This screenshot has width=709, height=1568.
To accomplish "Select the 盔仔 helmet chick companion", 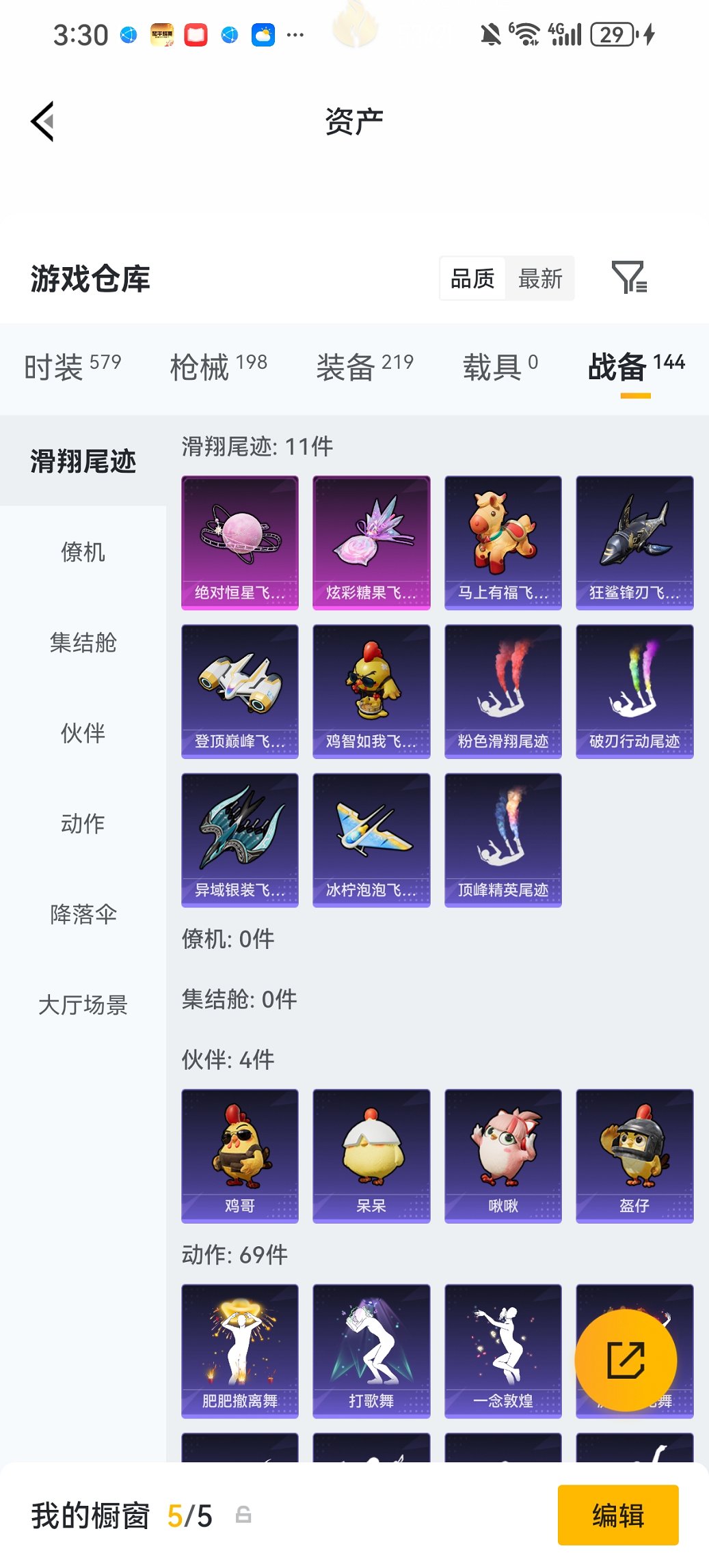I will pos(634,1153).
